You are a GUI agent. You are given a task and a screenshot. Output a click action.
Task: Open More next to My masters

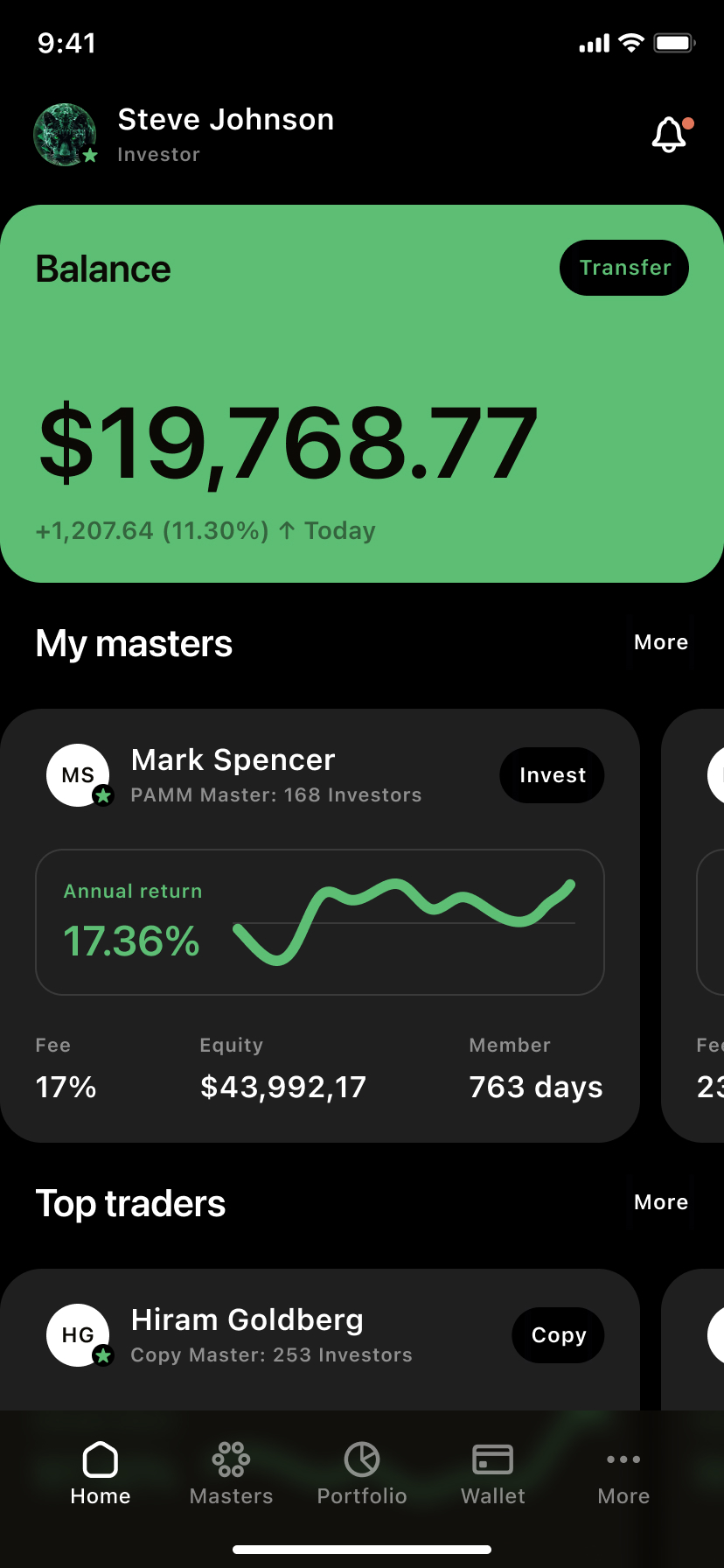click(x=660, y=642)
